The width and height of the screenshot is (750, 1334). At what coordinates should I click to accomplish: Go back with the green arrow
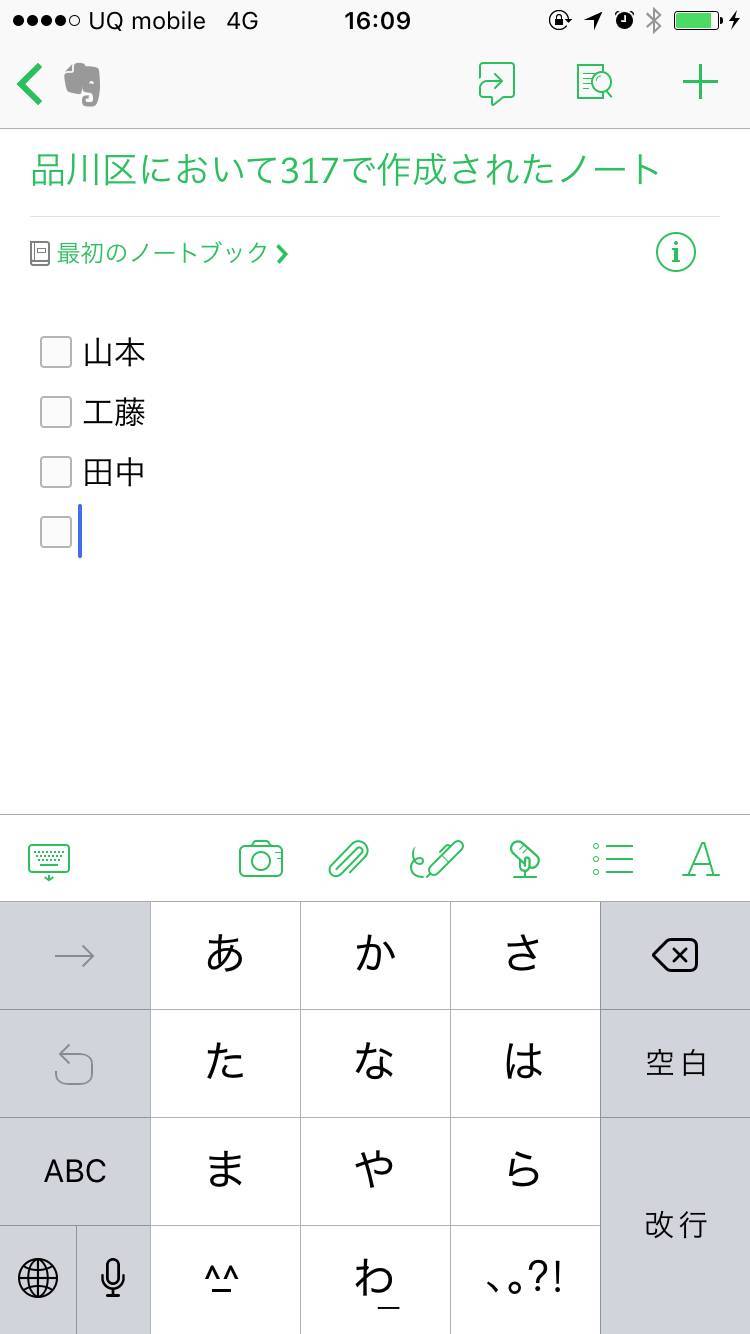coord(30,84)
